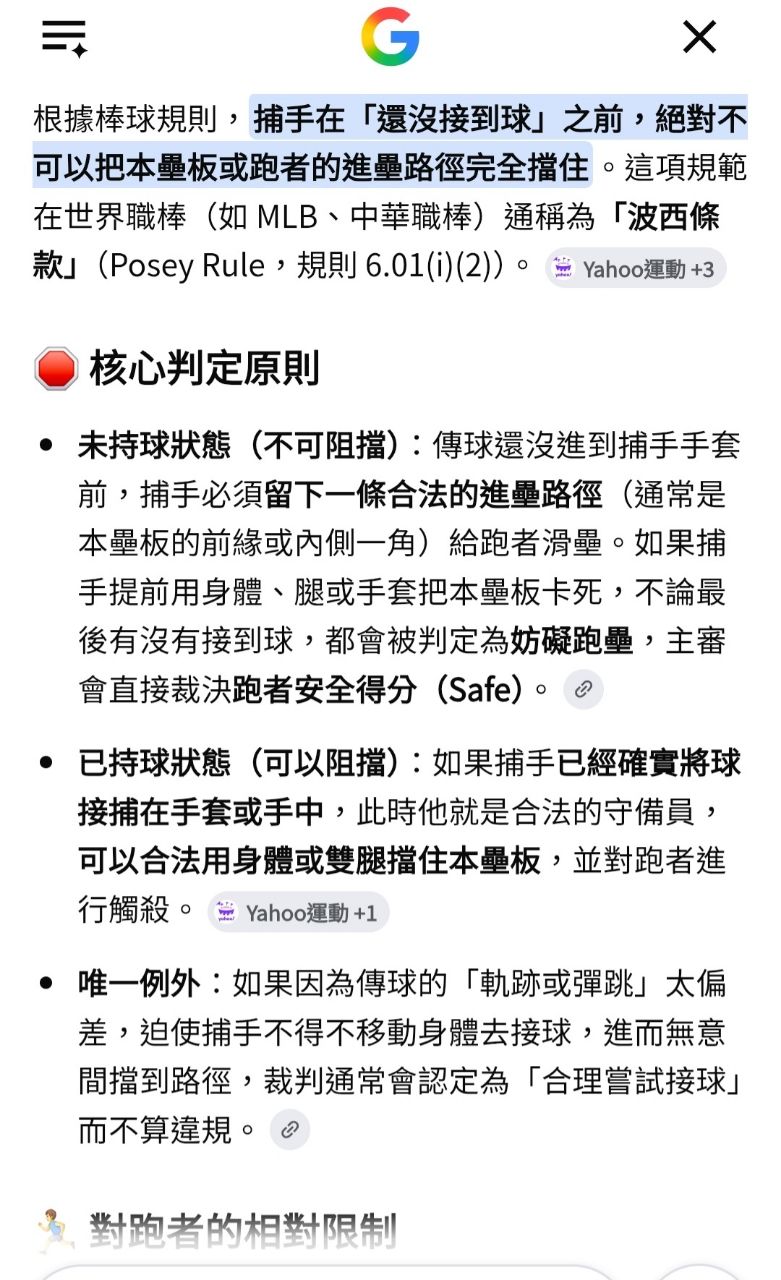
Task: Tap the link icon after 跑者安全得分 (Safe)
Action: coord(583,690)
